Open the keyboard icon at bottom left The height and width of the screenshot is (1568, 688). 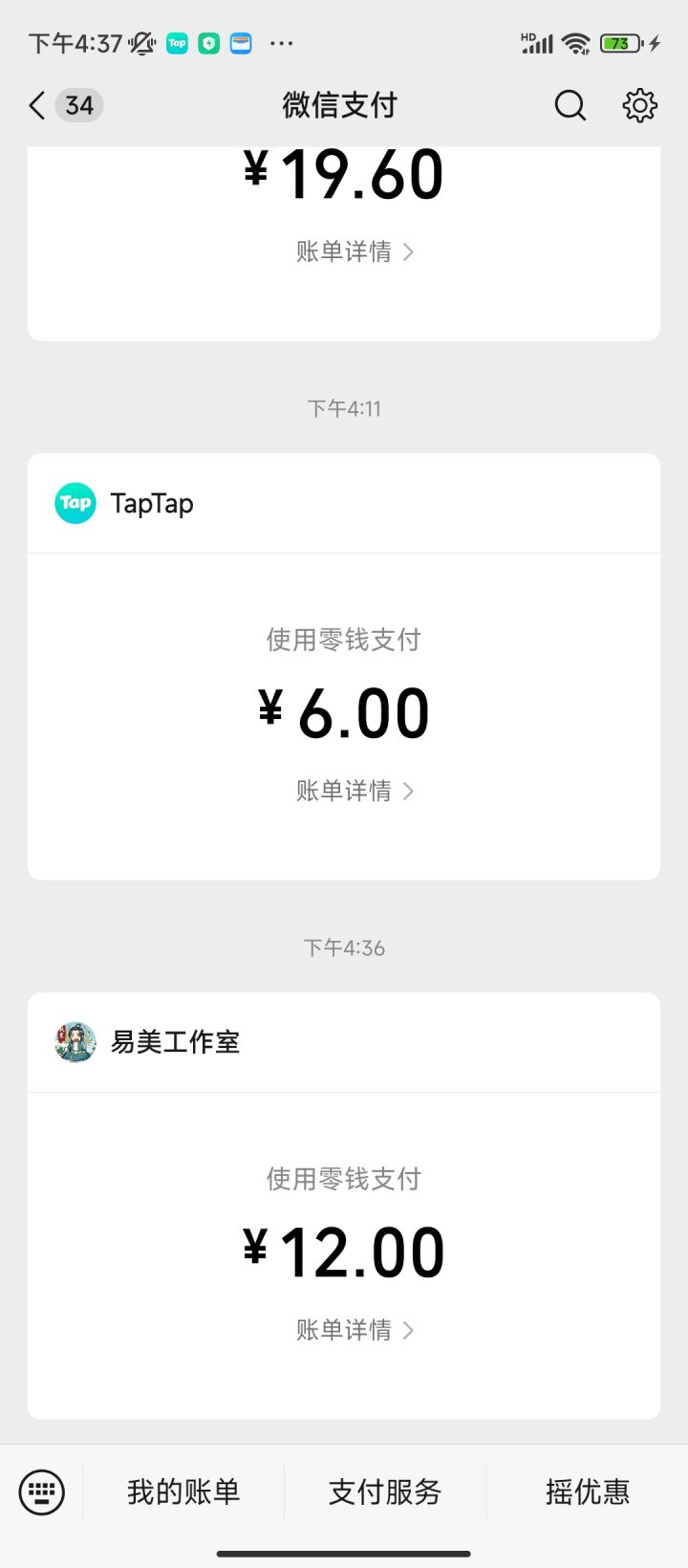click(x=42, y=1492)
